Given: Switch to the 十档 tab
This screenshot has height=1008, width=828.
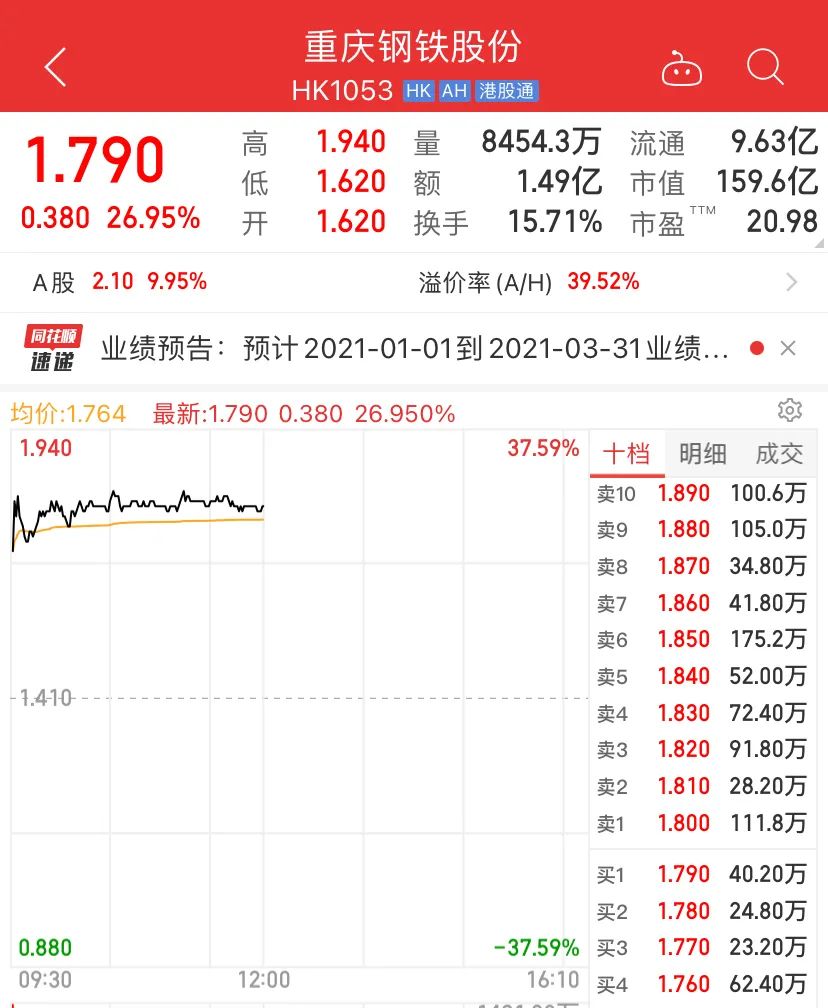Looking at the screenshot, I should point(627,454).
